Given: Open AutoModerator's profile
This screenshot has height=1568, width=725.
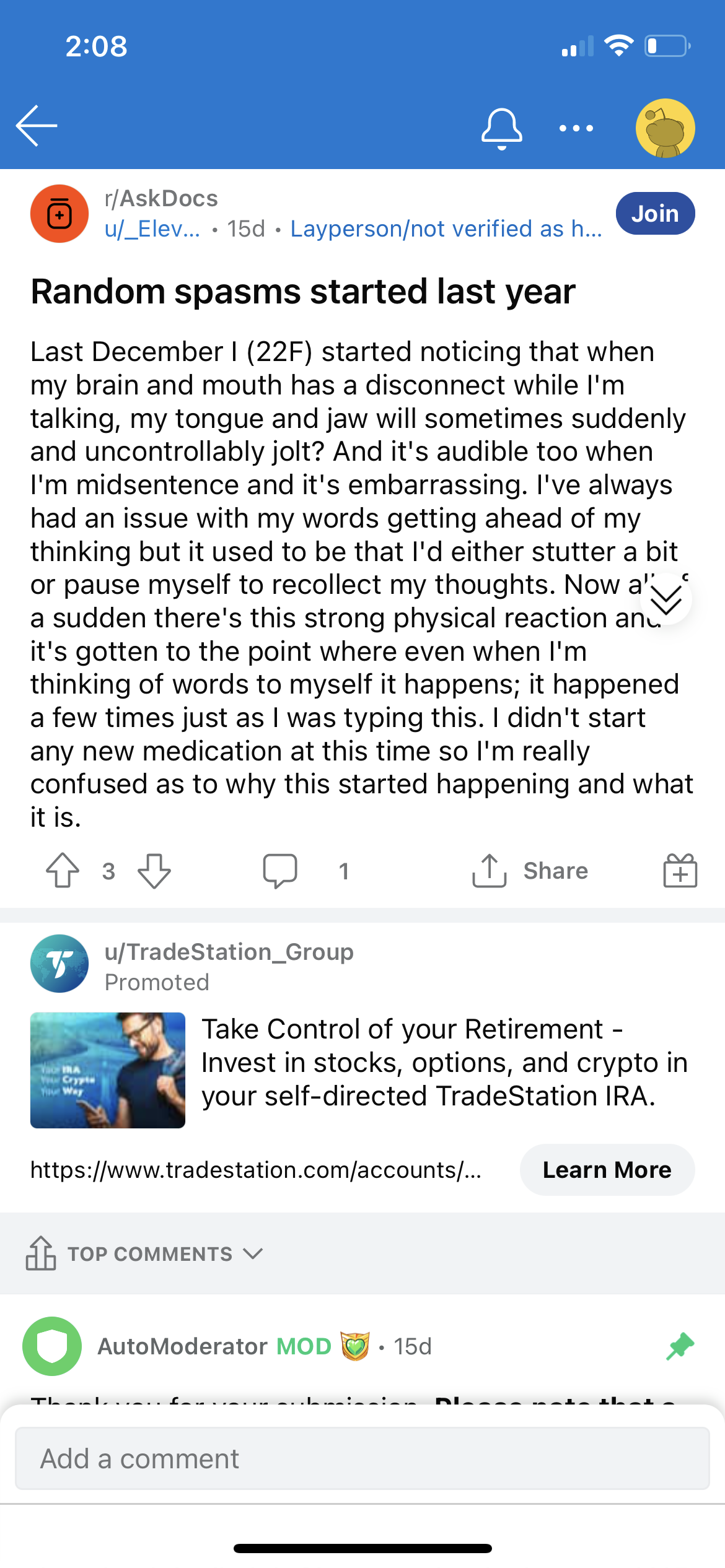Looking at the screenshot, I should point(183,1346).
